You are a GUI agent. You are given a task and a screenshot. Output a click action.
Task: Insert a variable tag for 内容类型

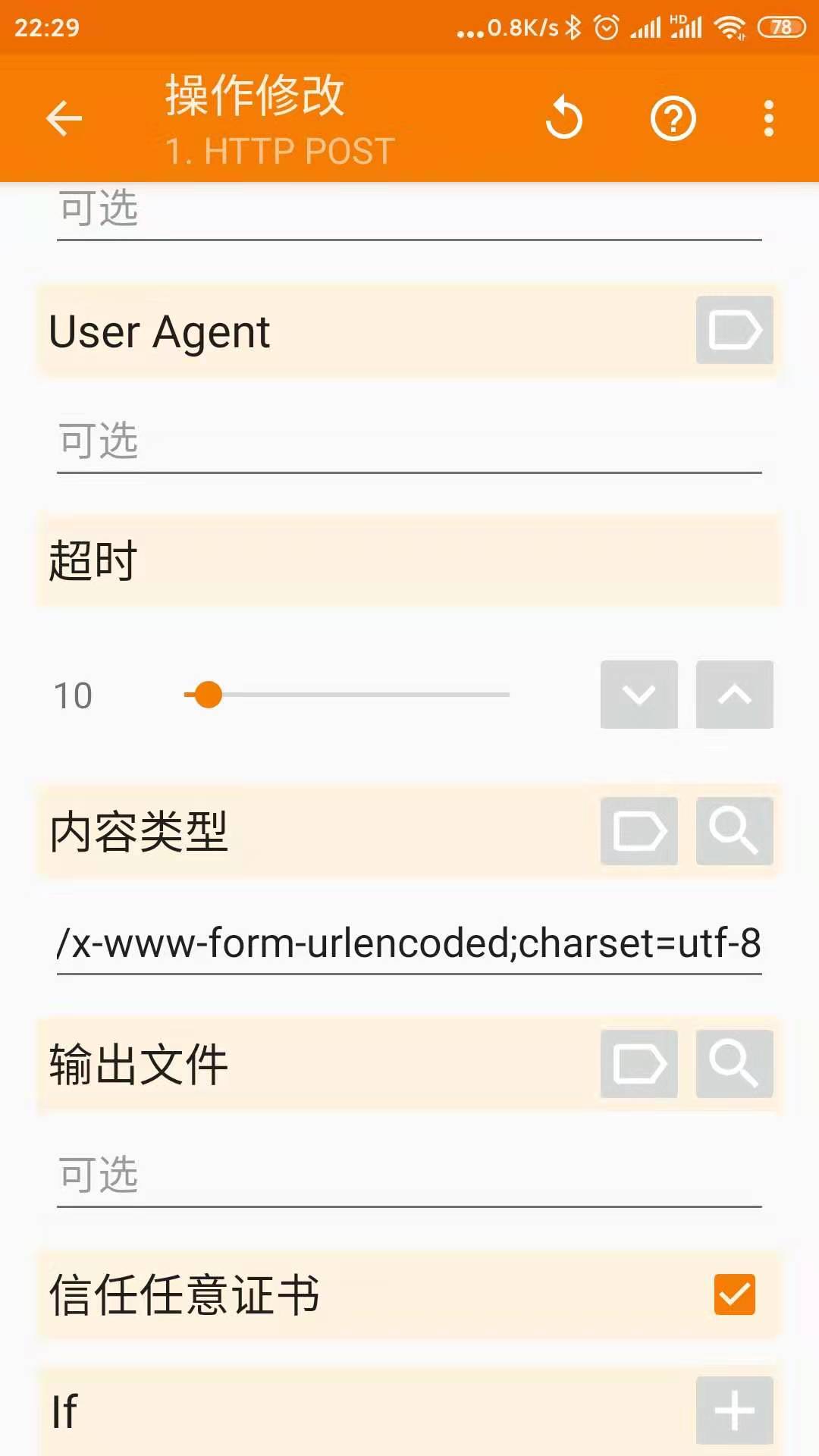639,831
